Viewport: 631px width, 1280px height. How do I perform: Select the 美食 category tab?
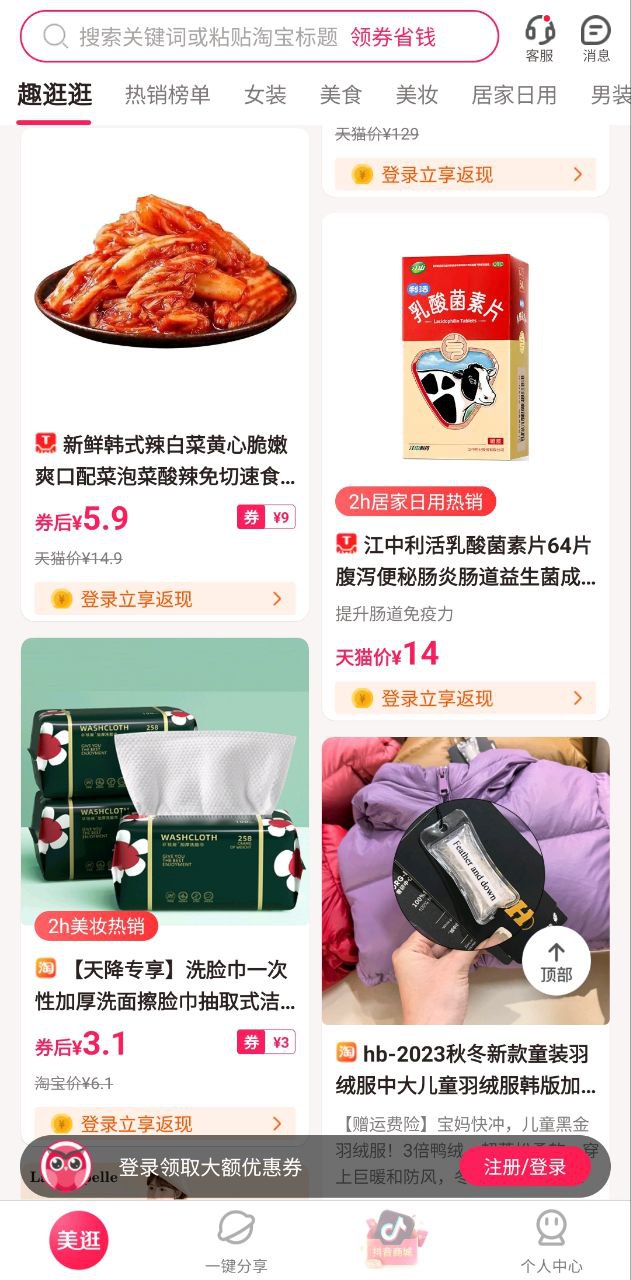(340, 95)
